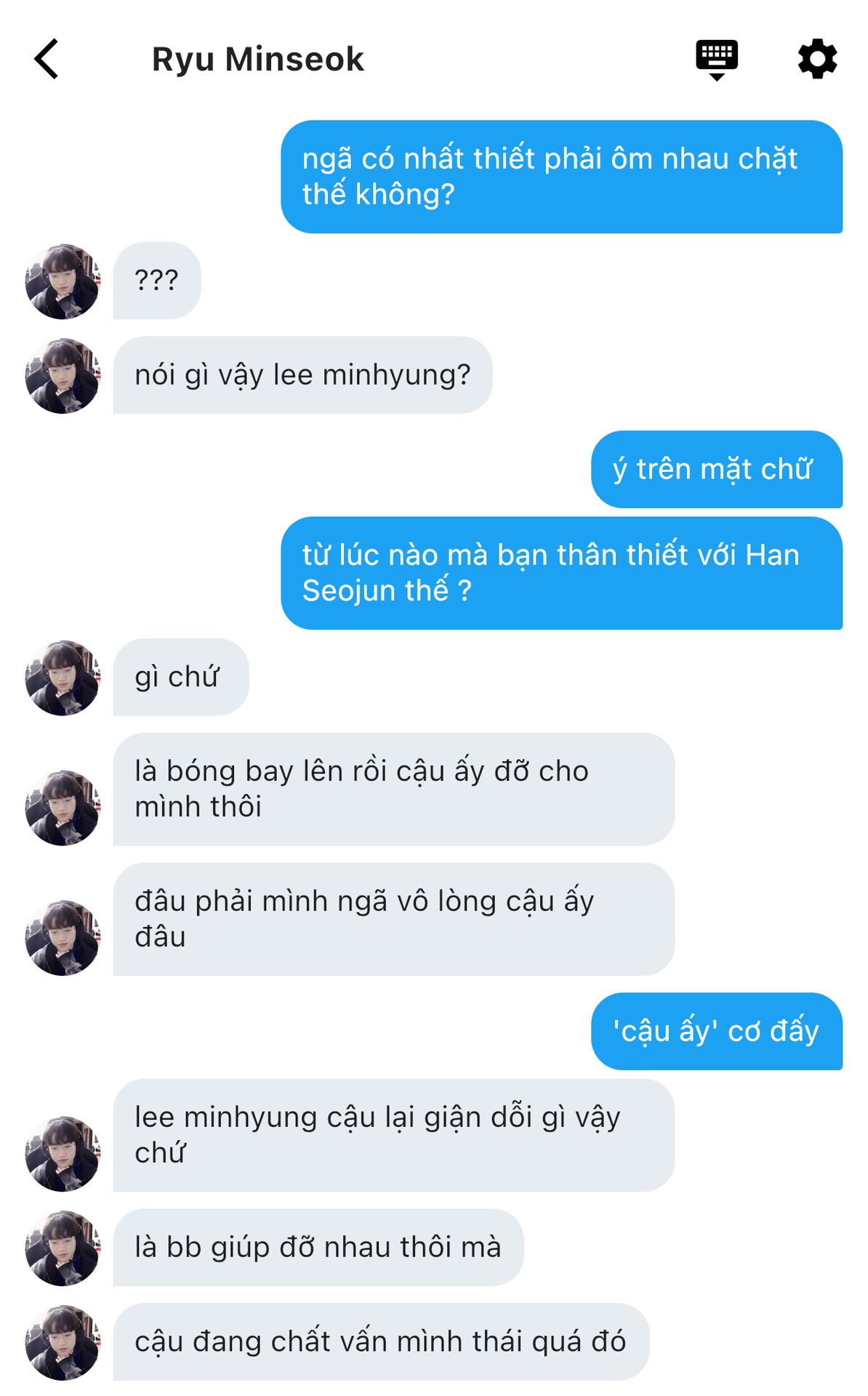Viewport: 868px width, 1396px height.
Task: Go back from Ryu Minseok chat
Action: (x=47, y=59)
